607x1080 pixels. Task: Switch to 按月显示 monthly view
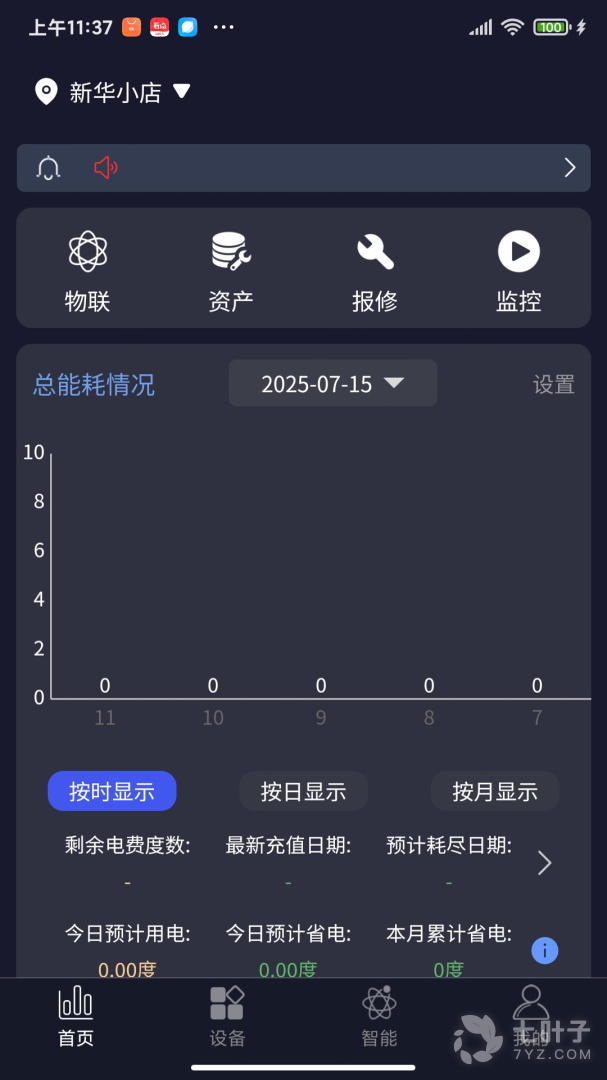pyautogui.click(x=494, y=791)
